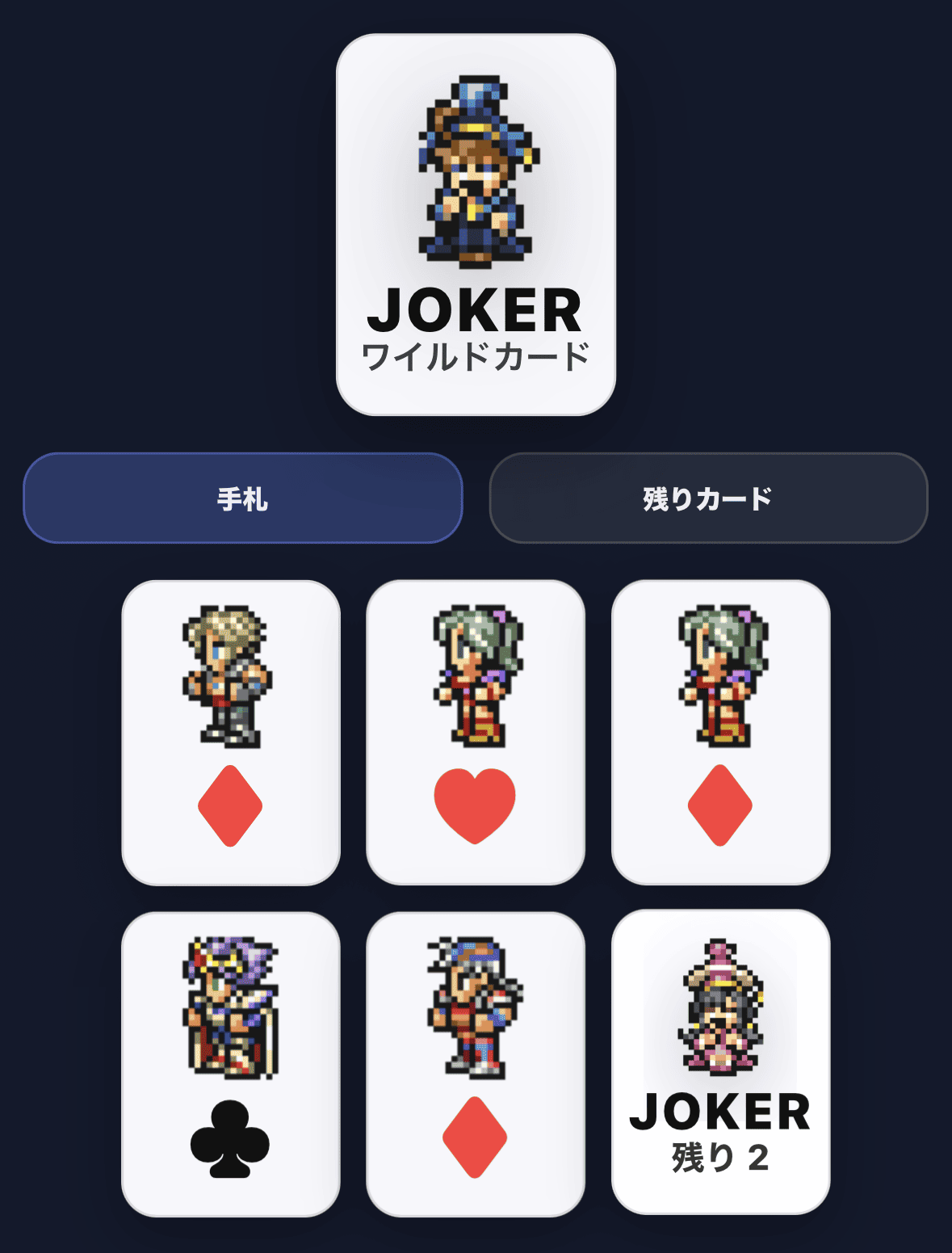The height and width of the screenshot is (1253, 952).
Task: Select the blonde character diamond card
Action: coord(231,732)
